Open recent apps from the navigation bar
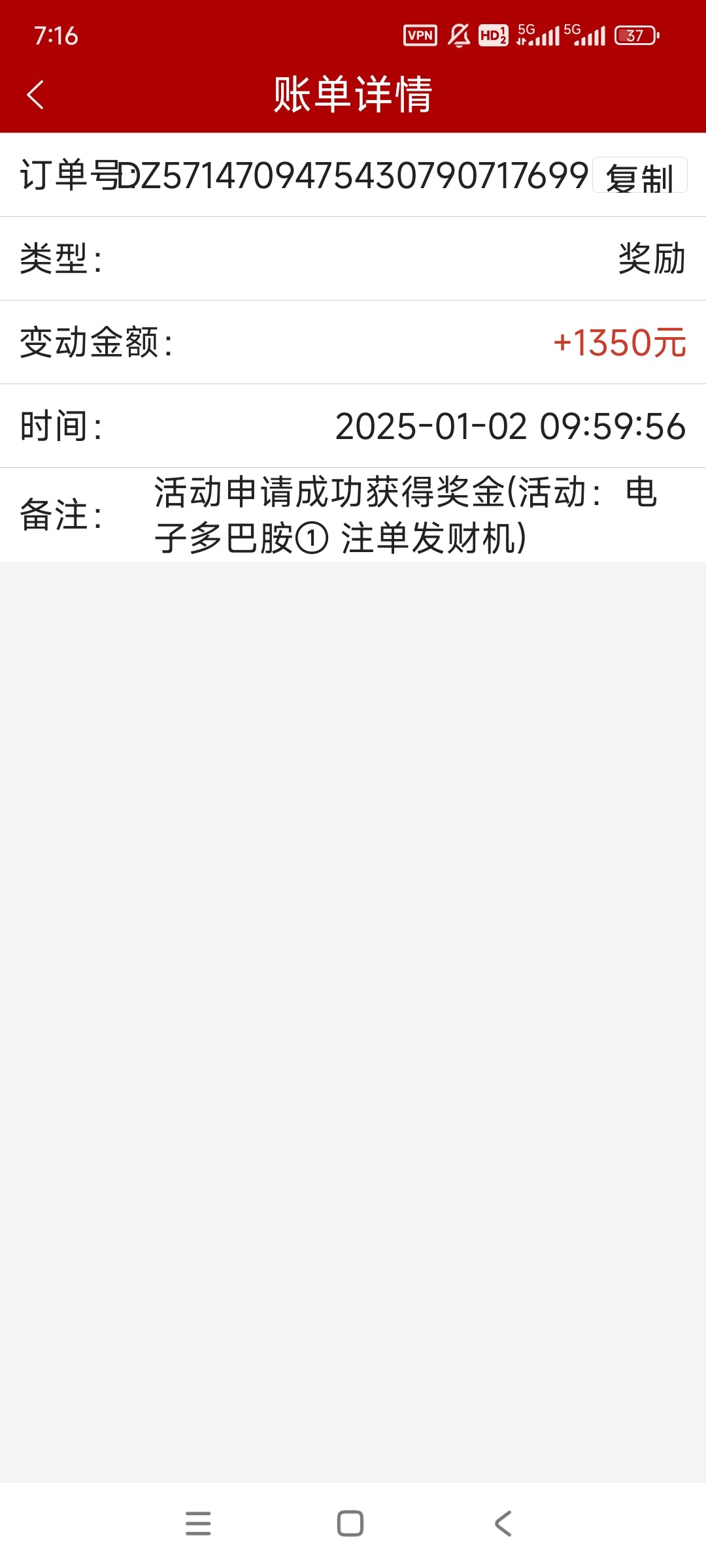 [x=198, y=1523]
